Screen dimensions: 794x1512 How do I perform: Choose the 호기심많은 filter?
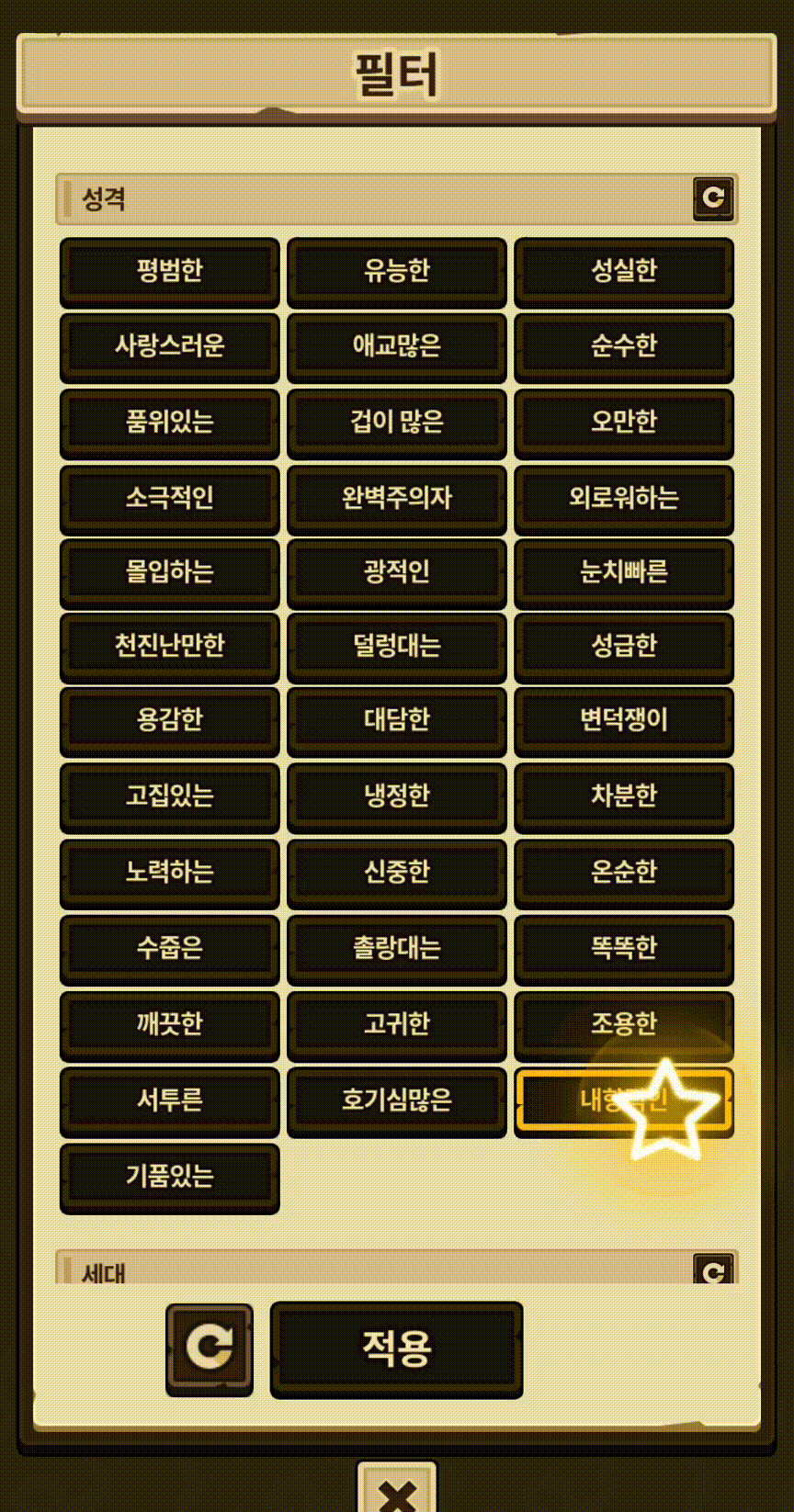[397, 1102]
